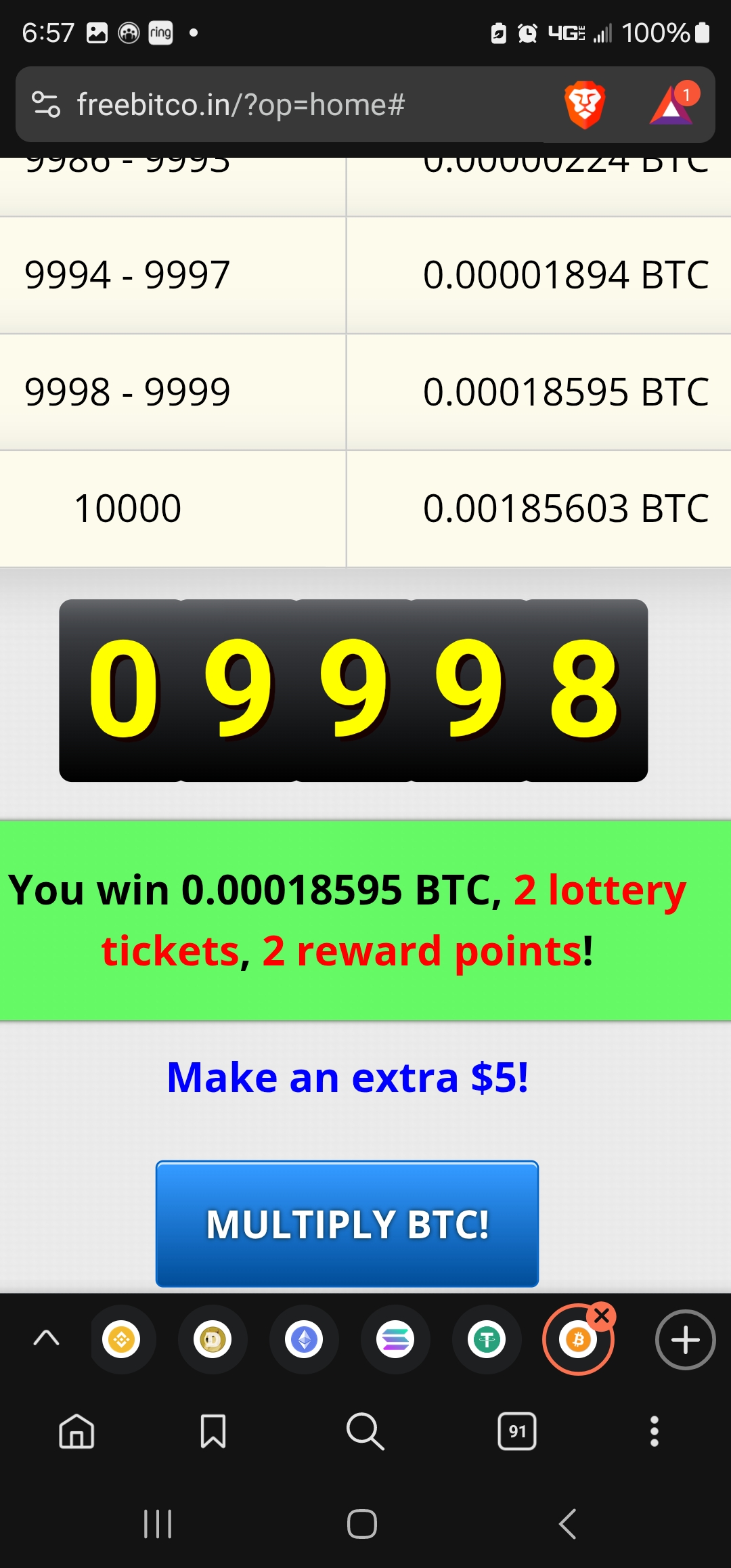
Task: Open the browser overflow menu
Action: pos(654,1431)
